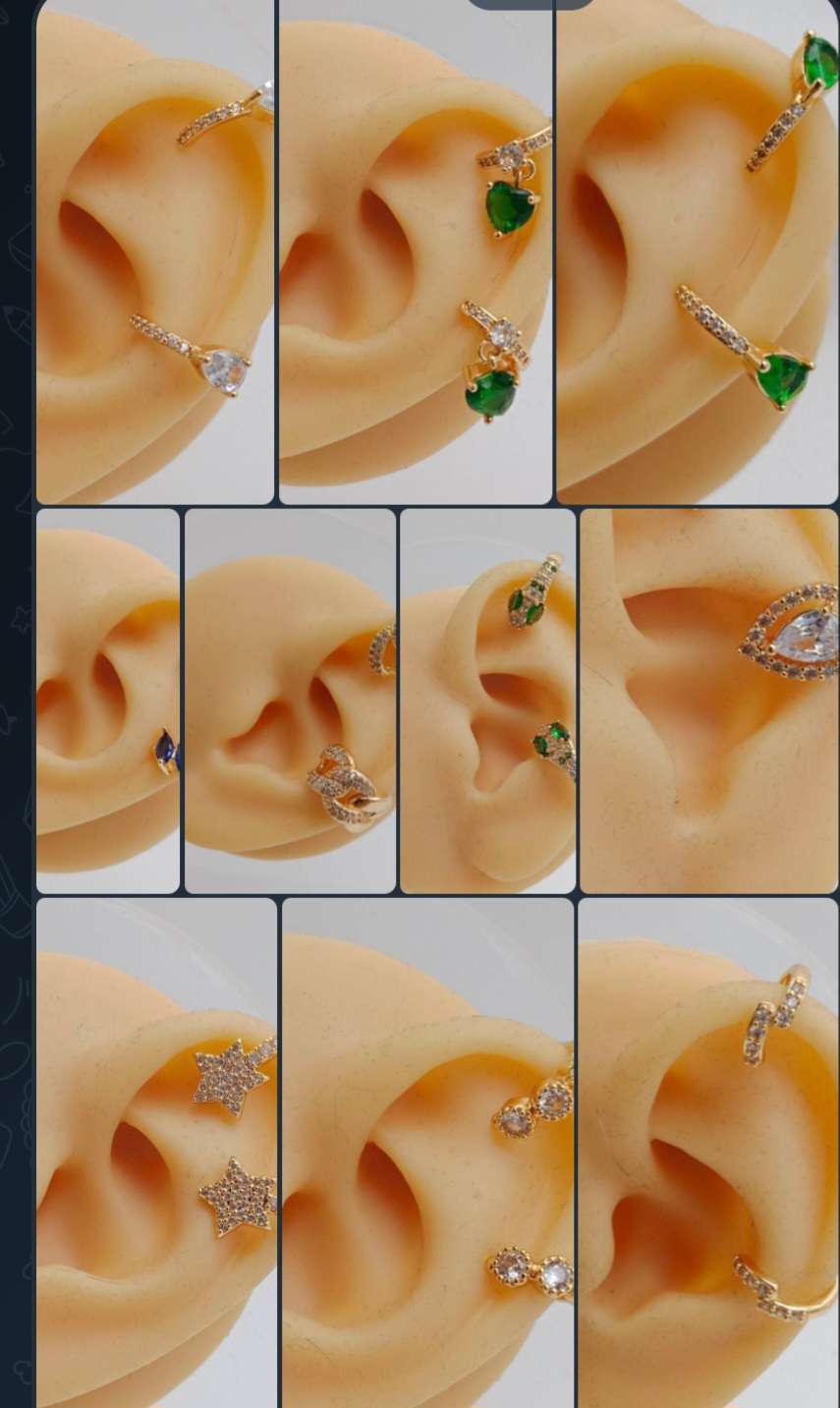This screenshot has height=1408, width=840.
Task: Open the photo with the large pear crystal earring
Action: pos(708,700)
